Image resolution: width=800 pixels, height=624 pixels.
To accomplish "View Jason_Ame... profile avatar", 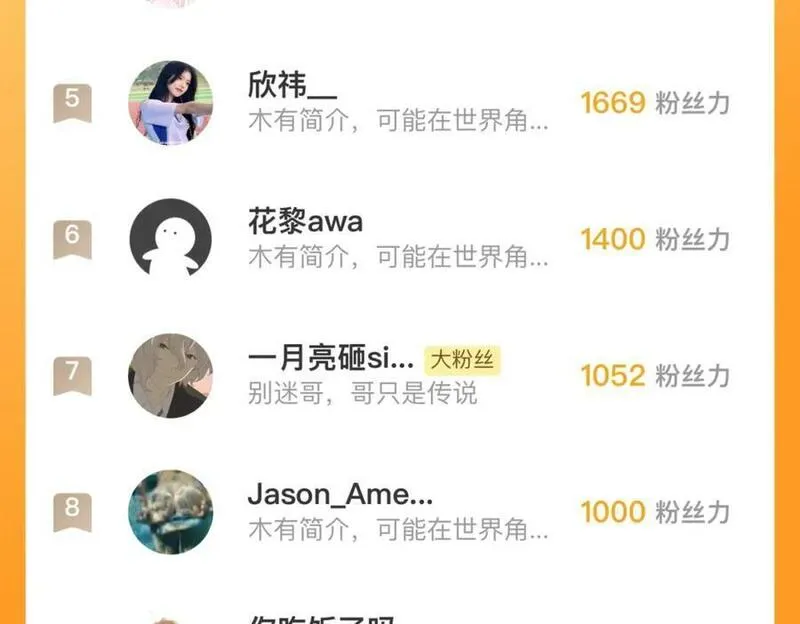I will 171,511.
